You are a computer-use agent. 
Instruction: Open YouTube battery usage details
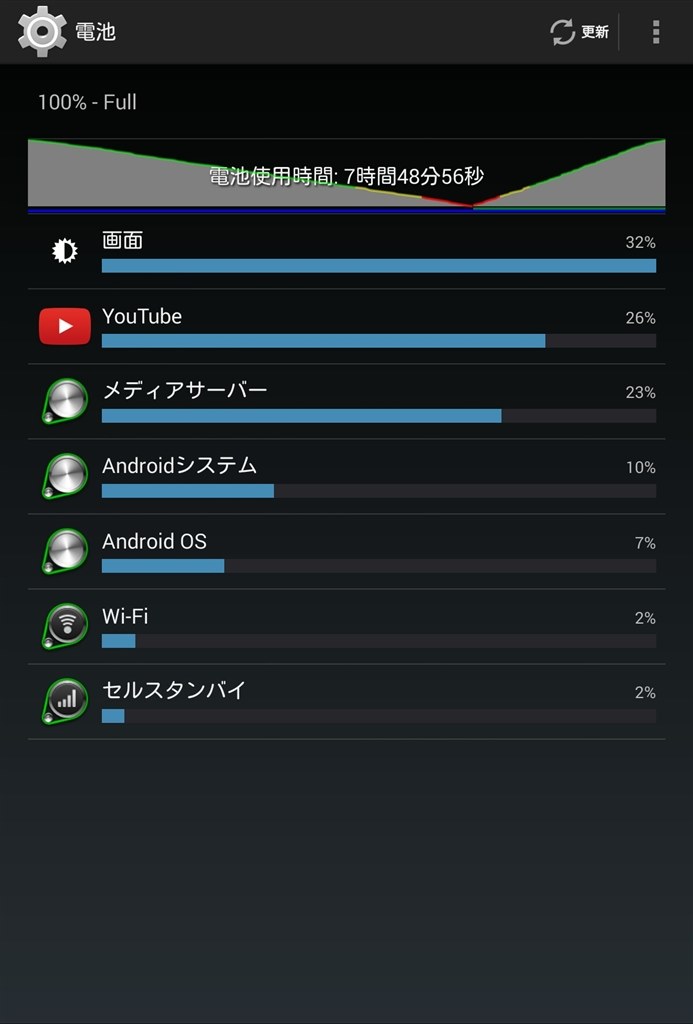pyautogui.click(x=346, y=327)
